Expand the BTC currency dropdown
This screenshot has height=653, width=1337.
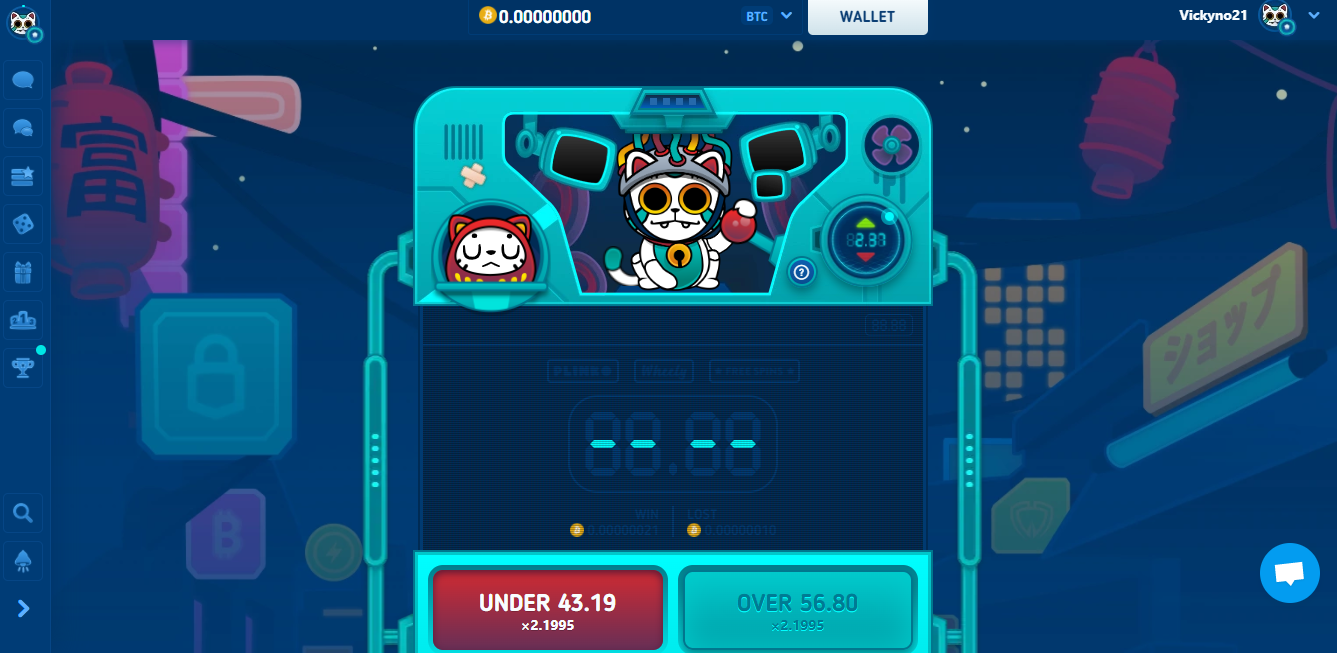[768, 16]
